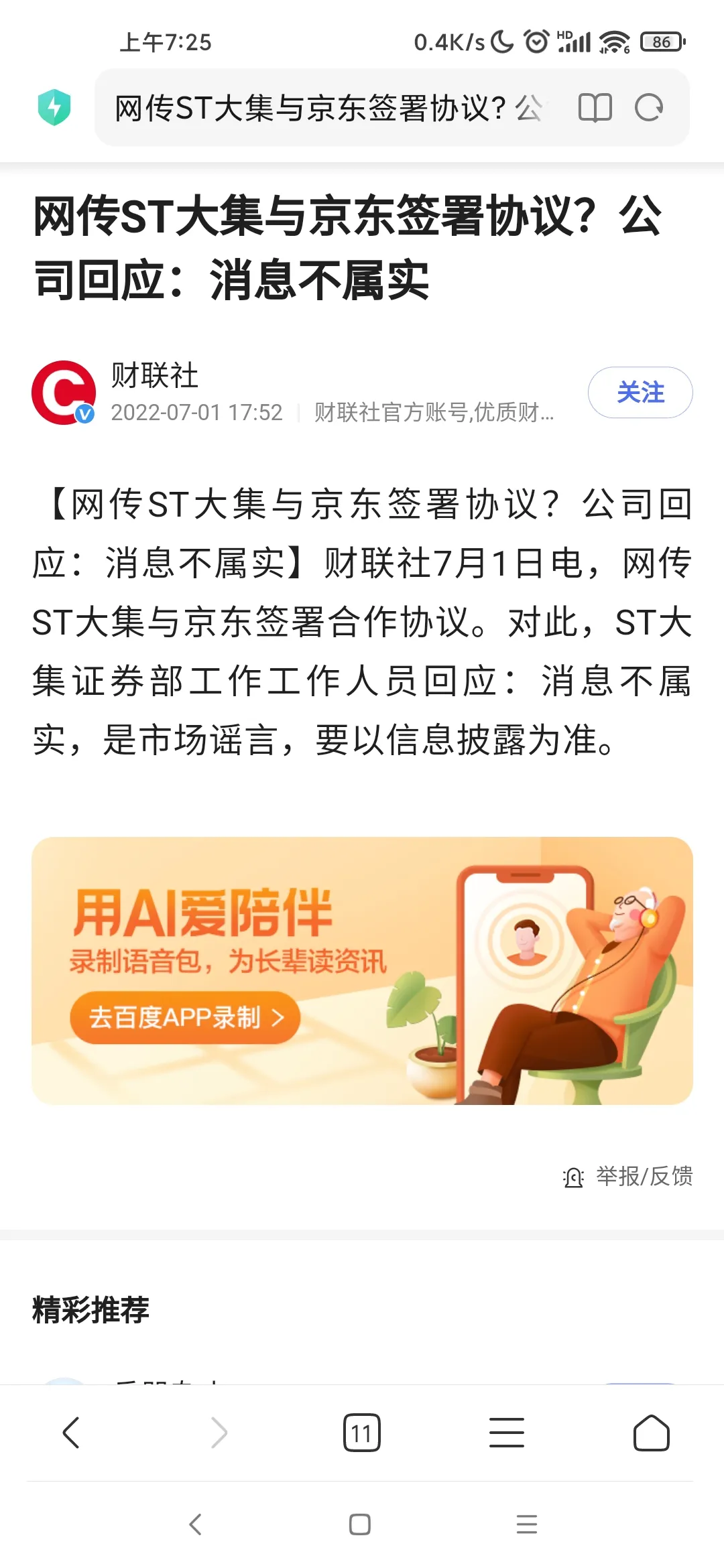Go to the browser home page
The width and height of the screenshot is (724, 1568).
point(652,1433)
